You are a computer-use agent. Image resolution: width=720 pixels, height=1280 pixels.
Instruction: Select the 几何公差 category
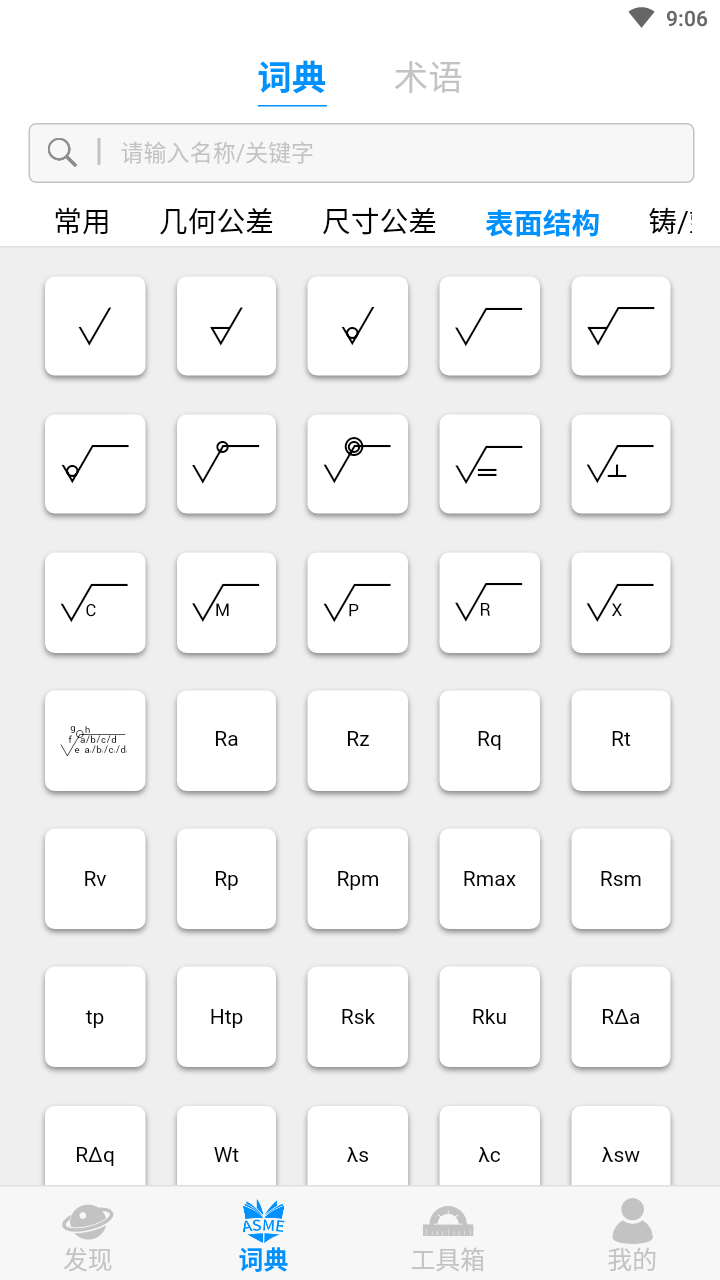pyautogui.click(x=216, y=221)
